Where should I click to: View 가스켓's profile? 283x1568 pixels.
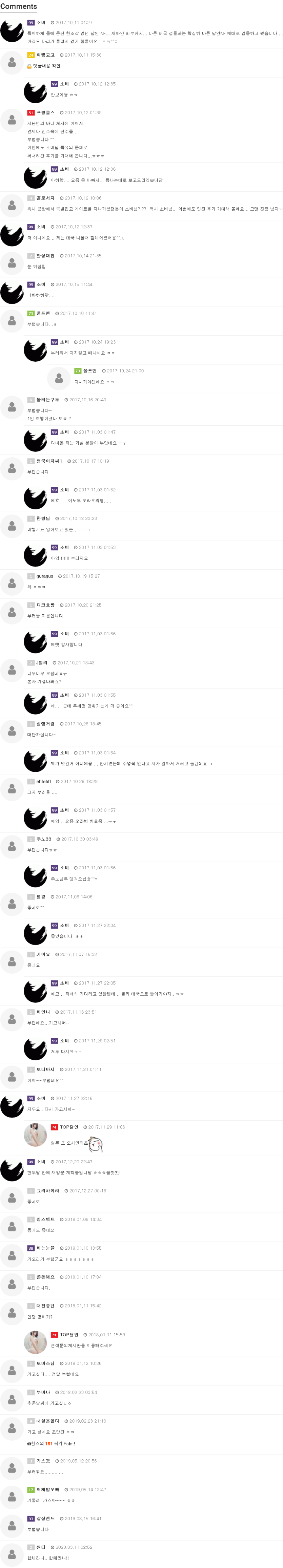43,1460
